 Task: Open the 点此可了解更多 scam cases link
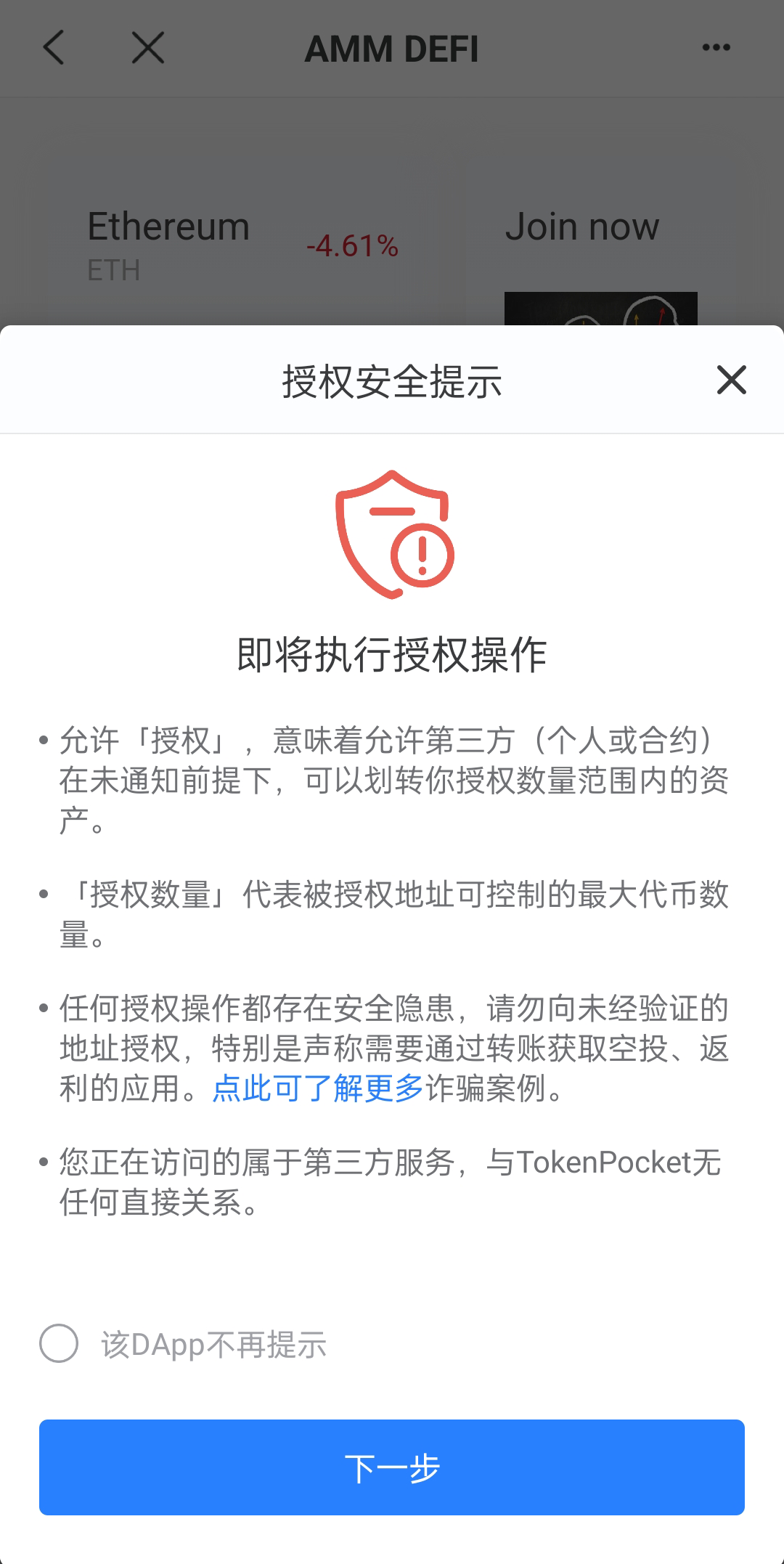(x=317, y=1089)
